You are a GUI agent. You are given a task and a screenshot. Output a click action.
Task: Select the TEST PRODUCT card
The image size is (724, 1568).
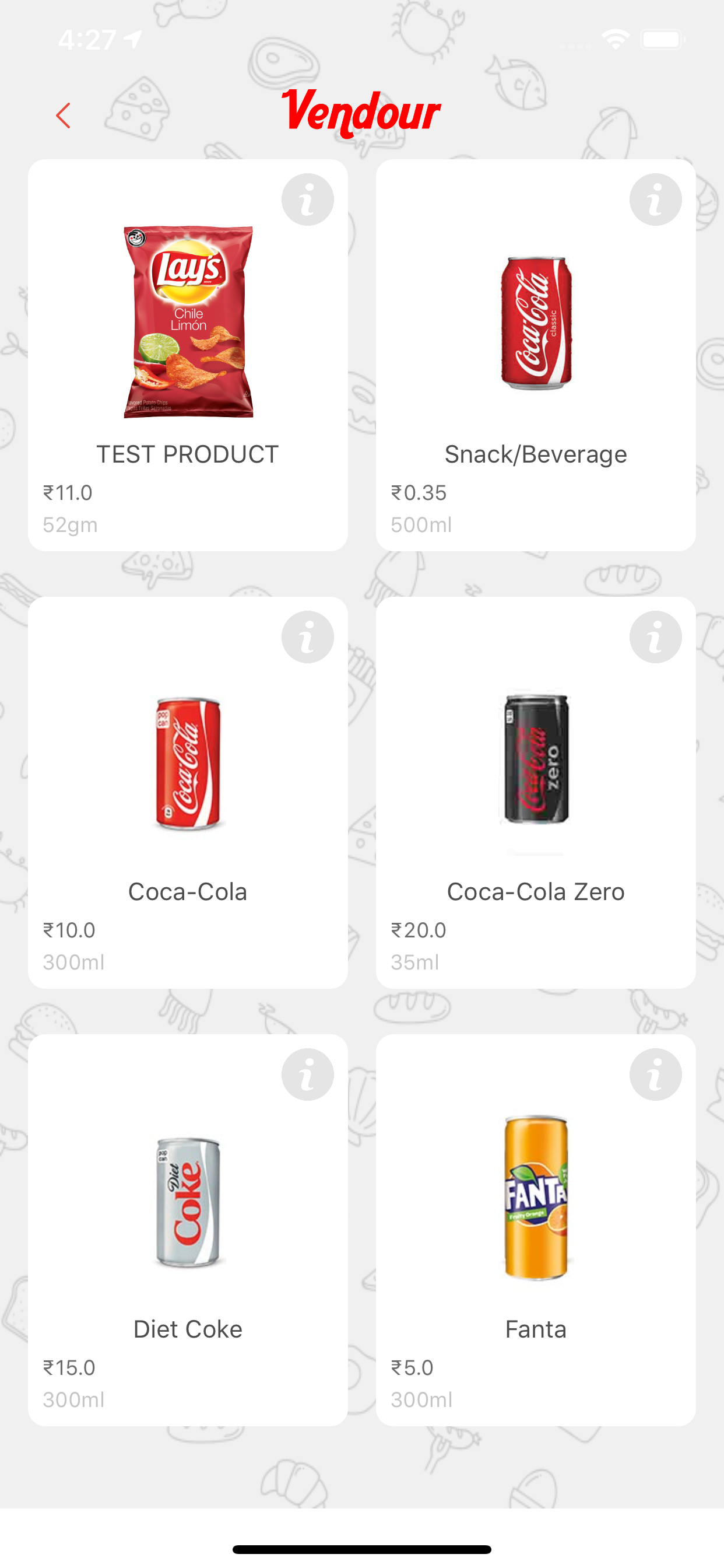pyautogui.click(x=188, y=355)
